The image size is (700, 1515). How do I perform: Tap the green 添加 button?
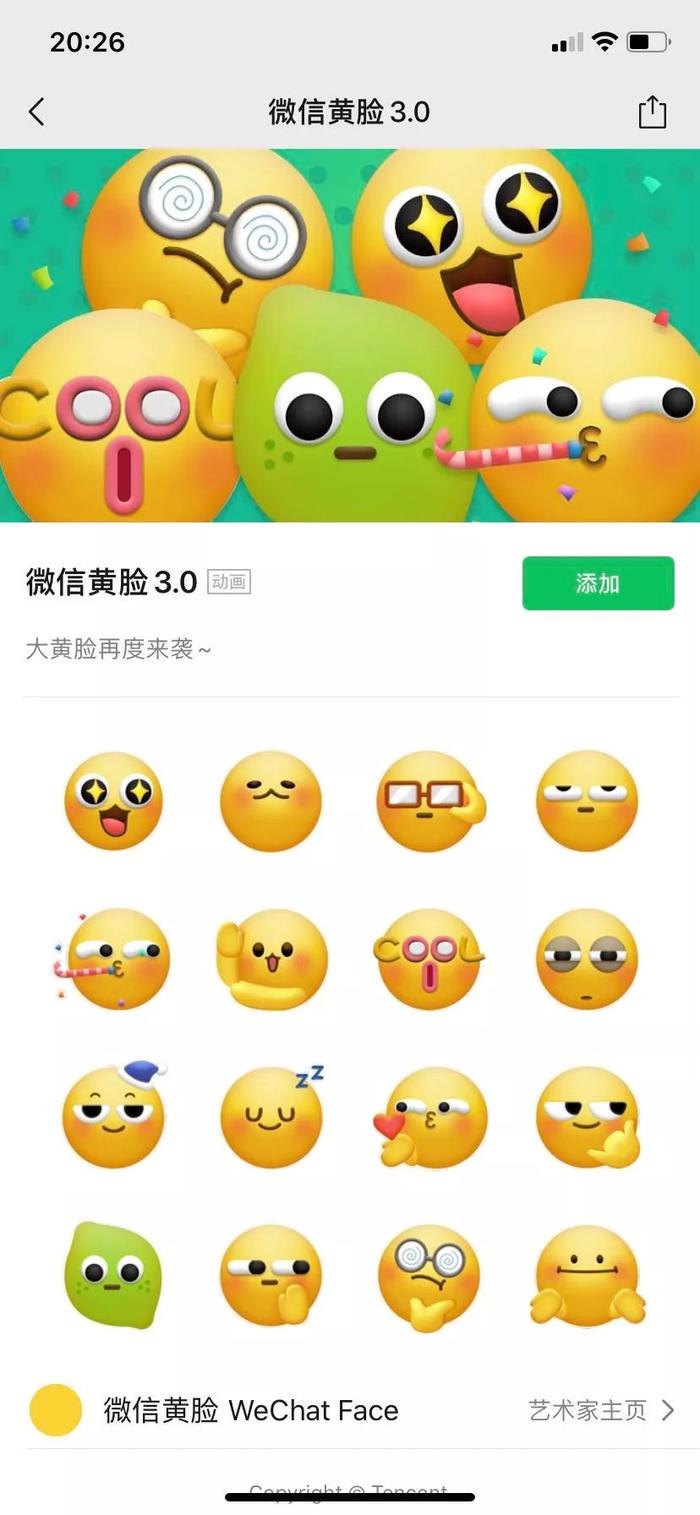[x=598, y=584]
